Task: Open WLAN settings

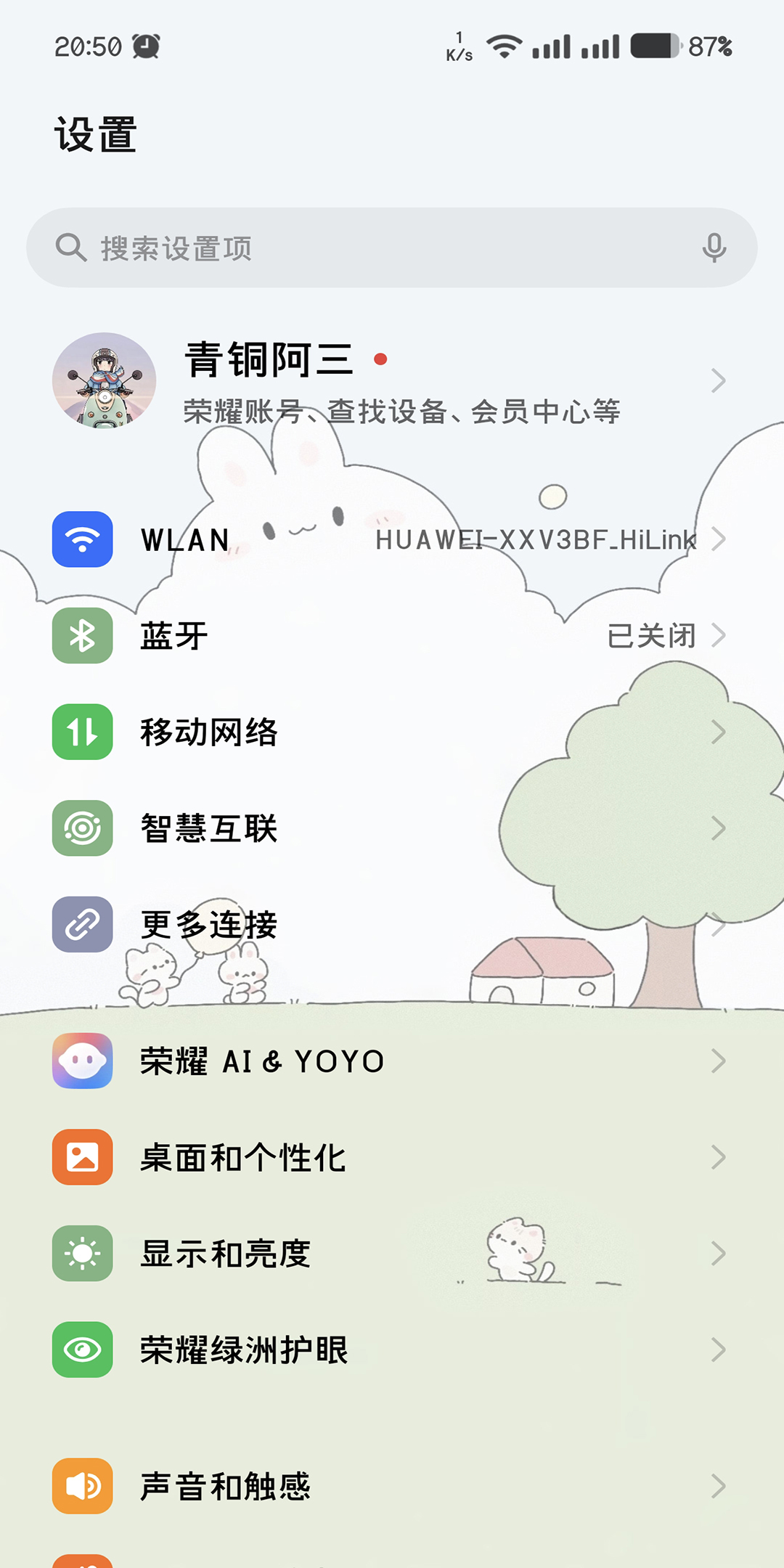Action: [x=392, y=539]
